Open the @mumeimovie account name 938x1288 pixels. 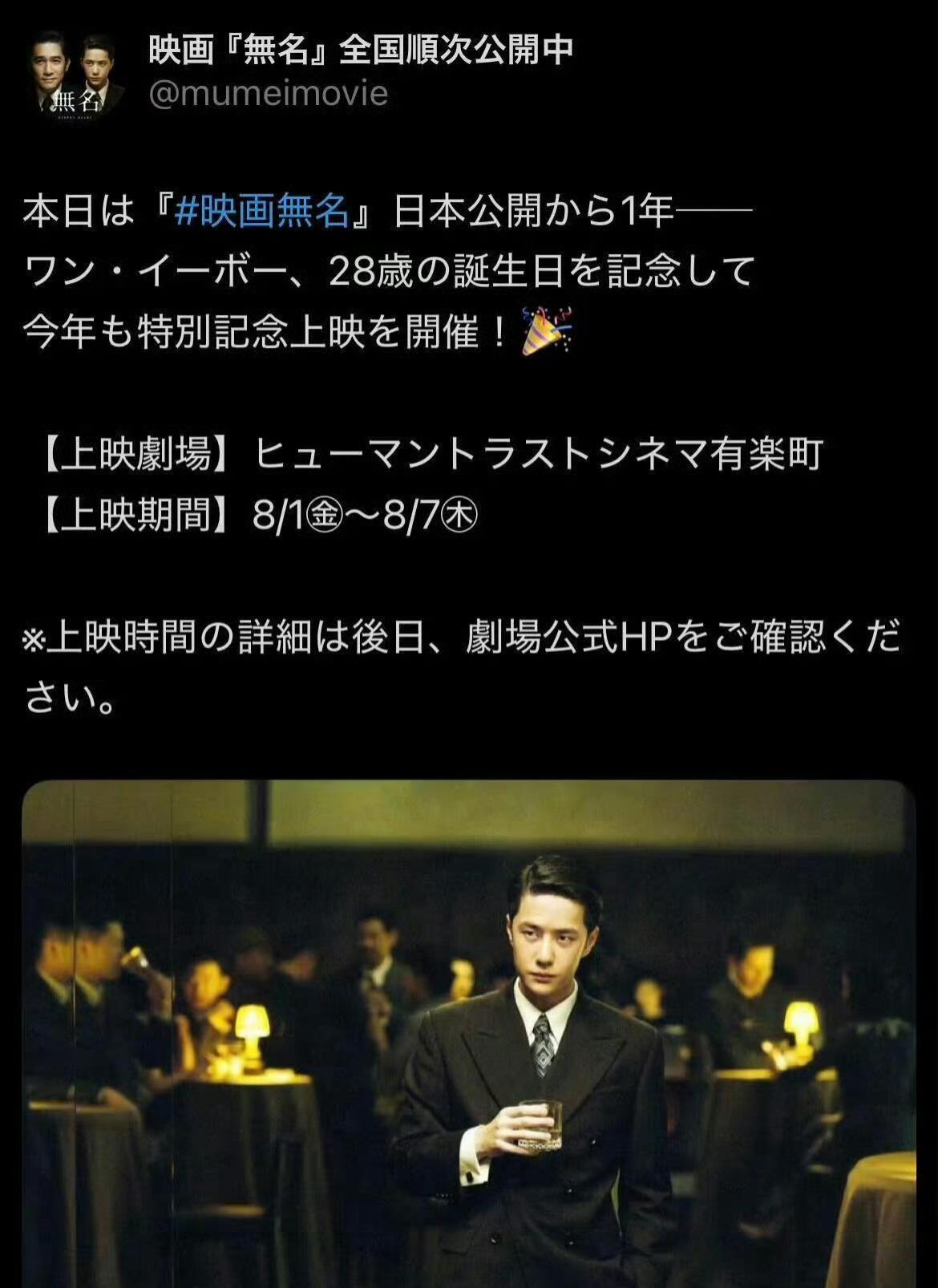point(269,94)
